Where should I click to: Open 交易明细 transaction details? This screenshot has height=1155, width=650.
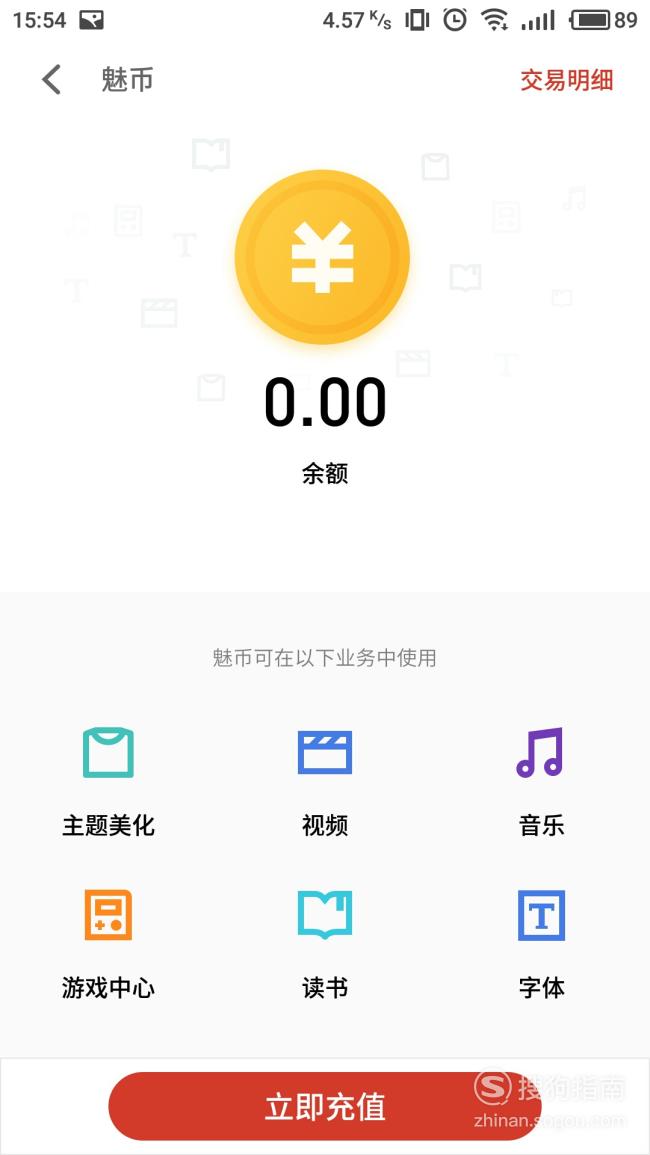coord(566,80)
